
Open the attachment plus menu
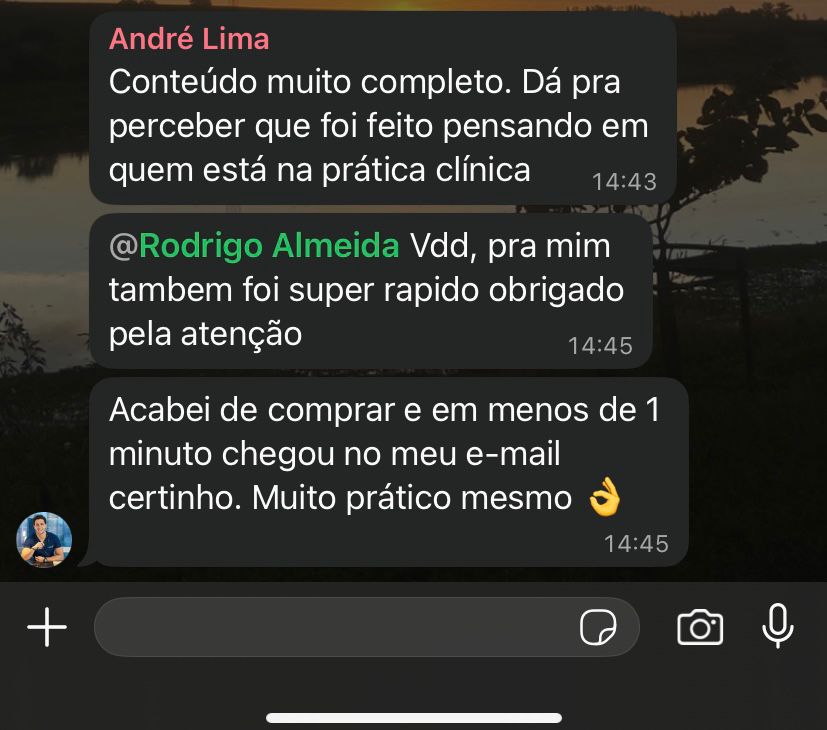pos(46,628)
